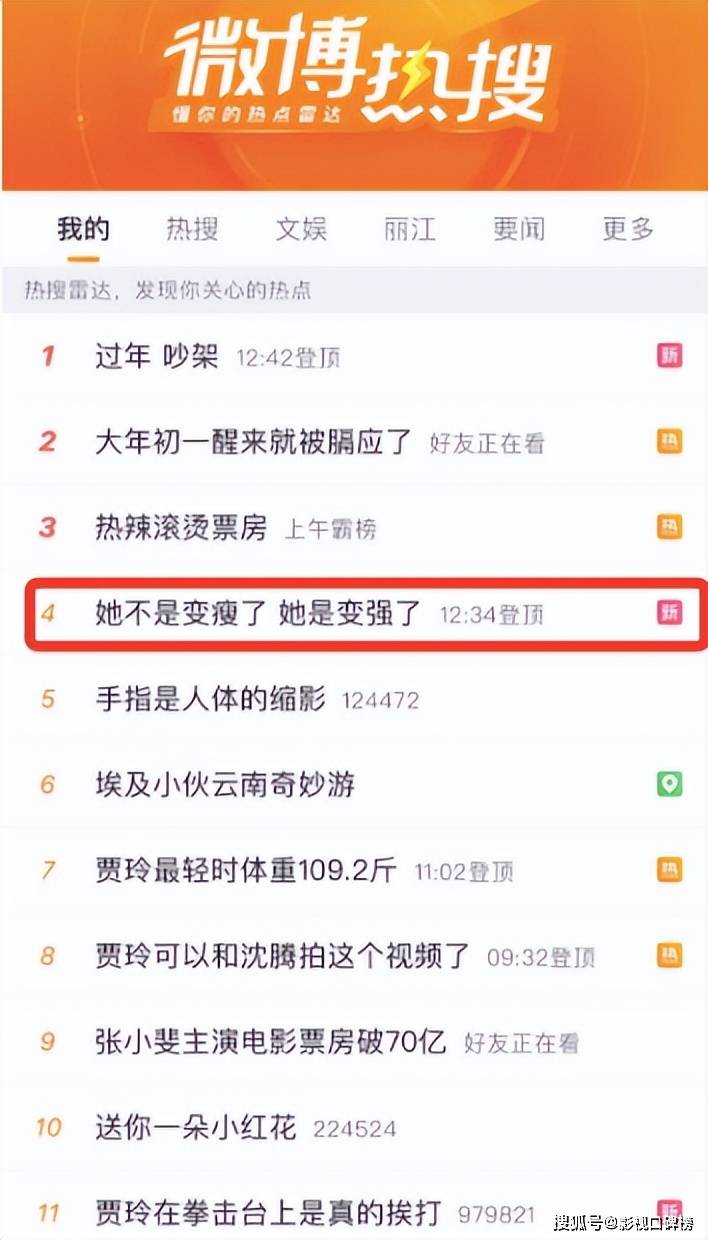Open the 丽江 tab

tap(410, 229)
